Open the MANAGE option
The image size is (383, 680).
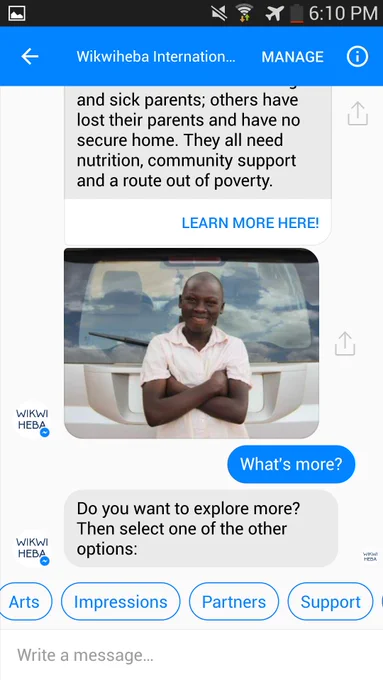tap(292, 57)
